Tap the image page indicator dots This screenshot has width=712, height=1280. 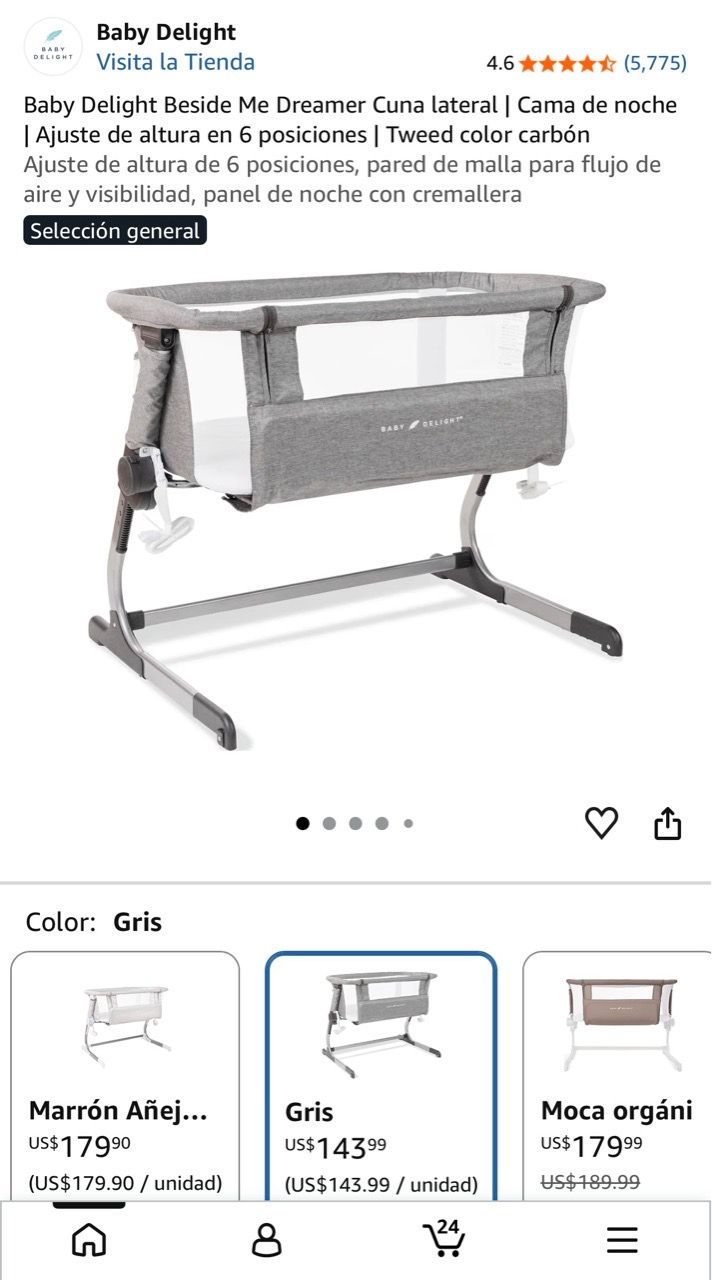[x=355, y=824]
